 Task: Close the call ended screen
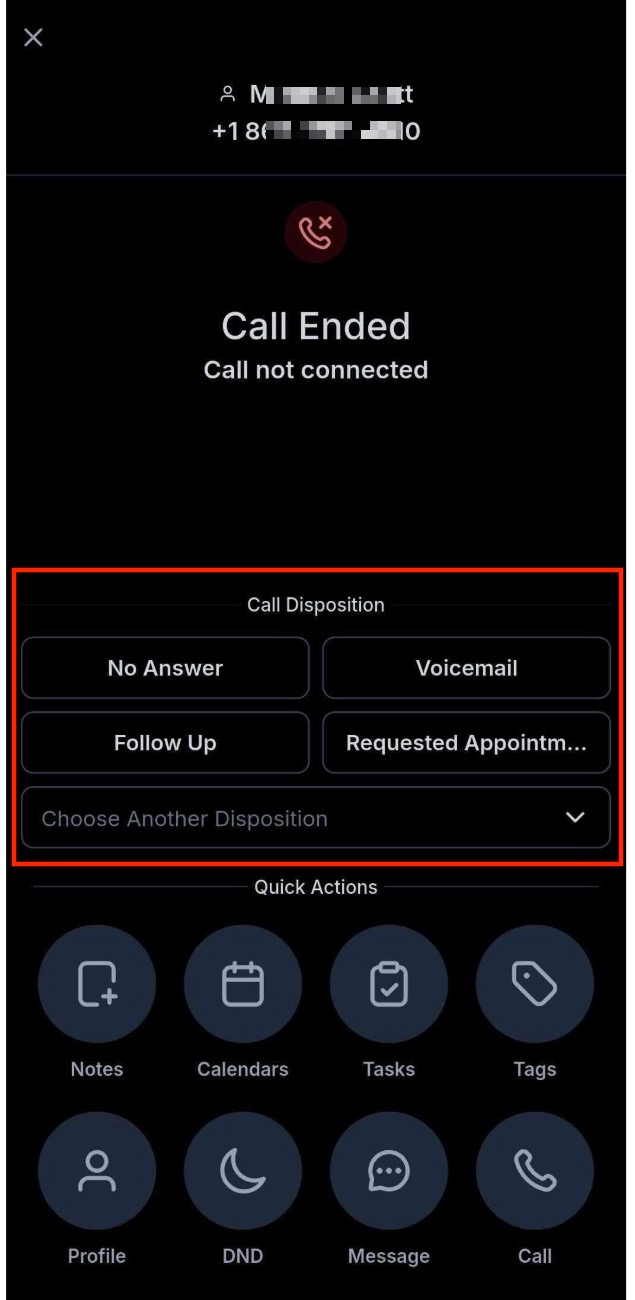click(33, 38)
